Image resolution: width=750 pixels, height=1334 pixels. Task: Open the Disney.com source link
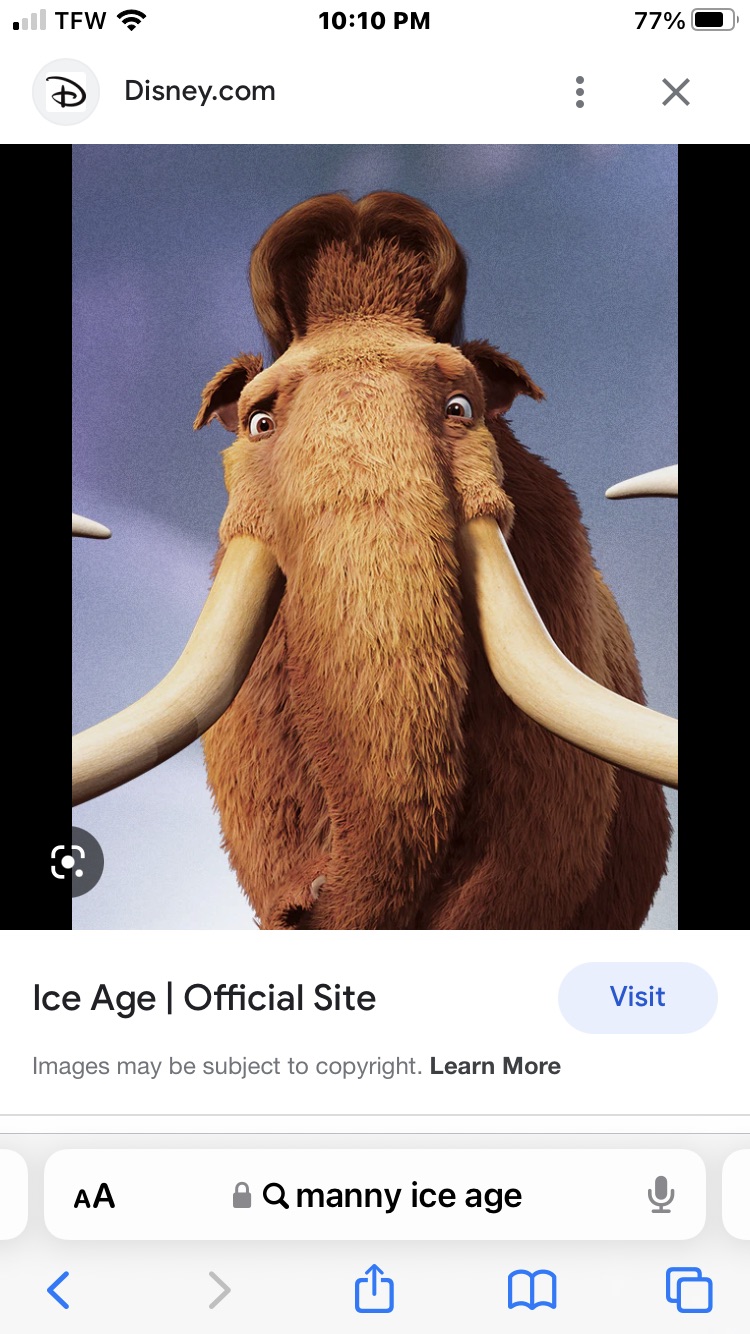(199, 91)
